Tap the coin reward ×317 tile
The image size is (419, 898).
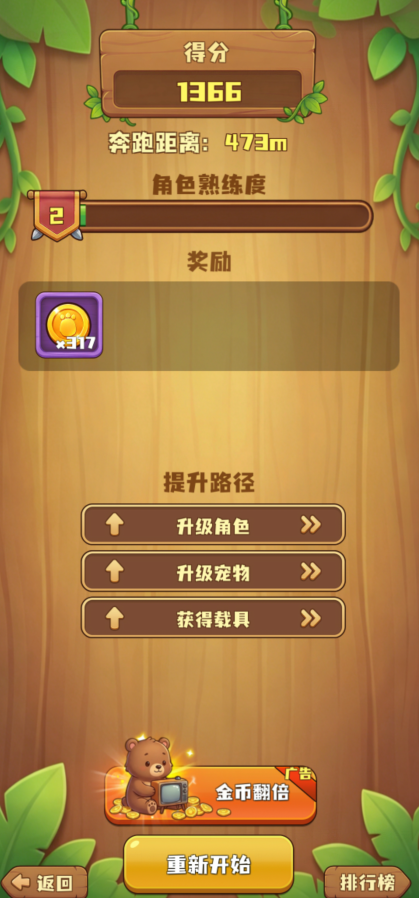pos(69,325)
